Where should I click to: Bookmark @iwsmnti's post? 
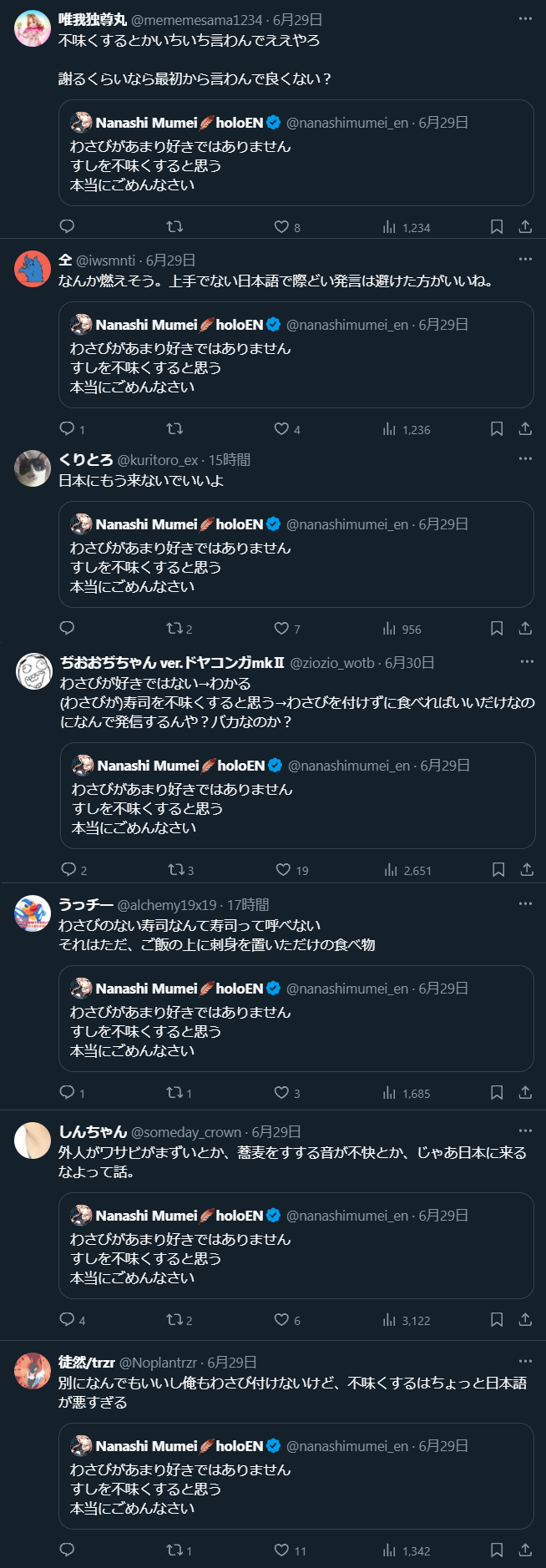point(497,428)
